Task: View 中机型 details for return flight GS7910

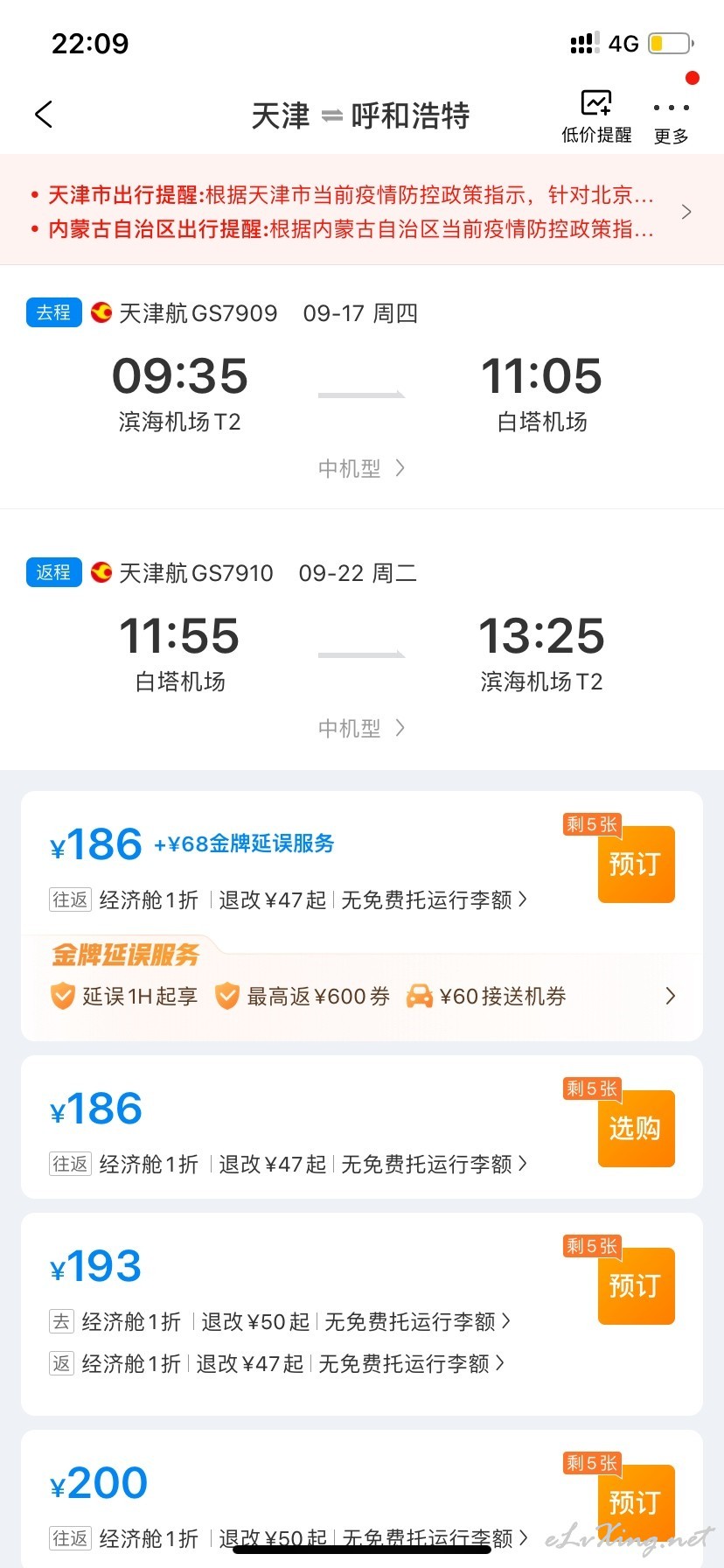Action: [361, 728]
